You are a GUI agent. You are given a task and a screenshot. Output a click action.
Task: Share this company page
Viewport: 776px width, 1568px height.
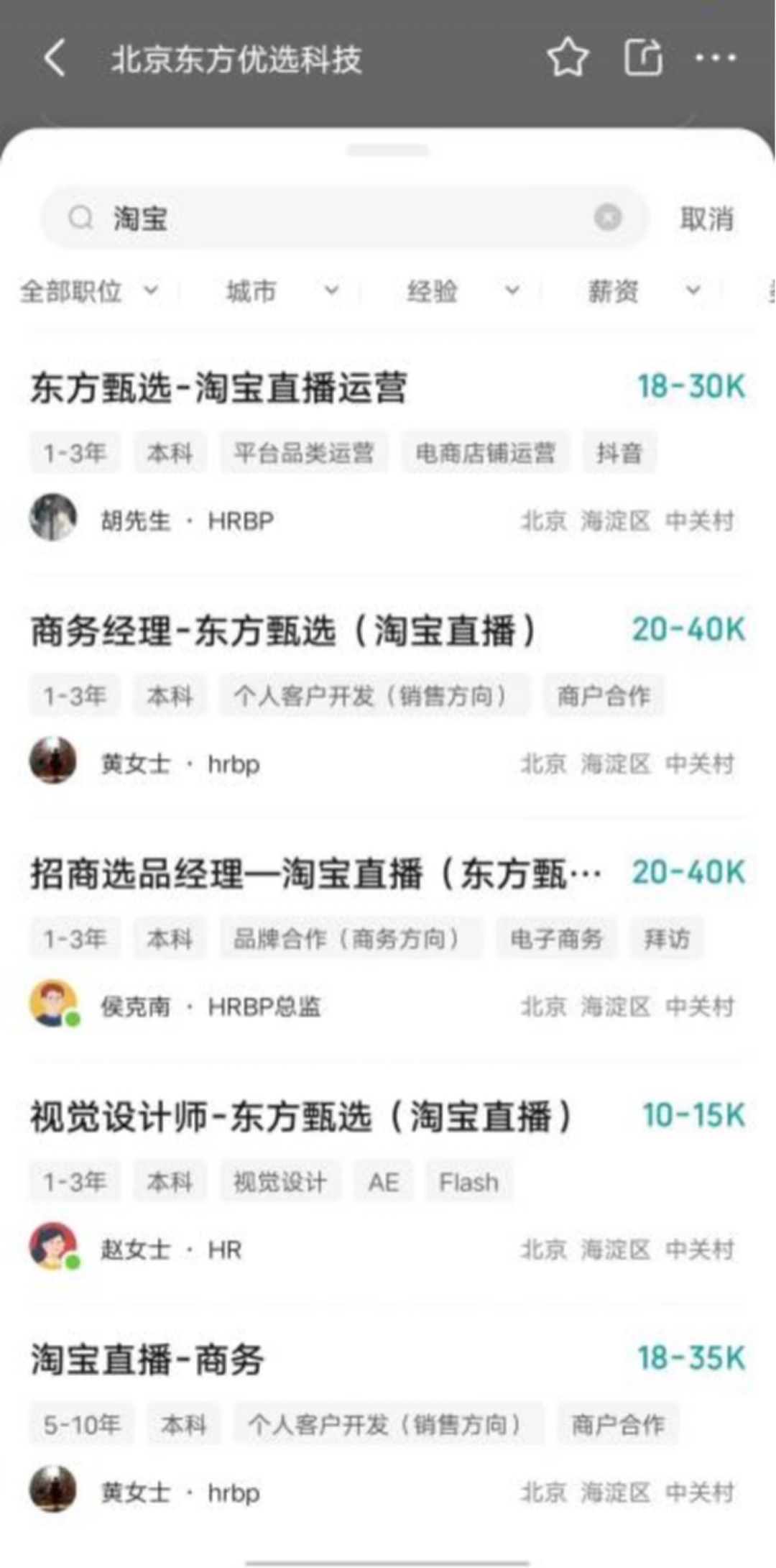[643, 58]
